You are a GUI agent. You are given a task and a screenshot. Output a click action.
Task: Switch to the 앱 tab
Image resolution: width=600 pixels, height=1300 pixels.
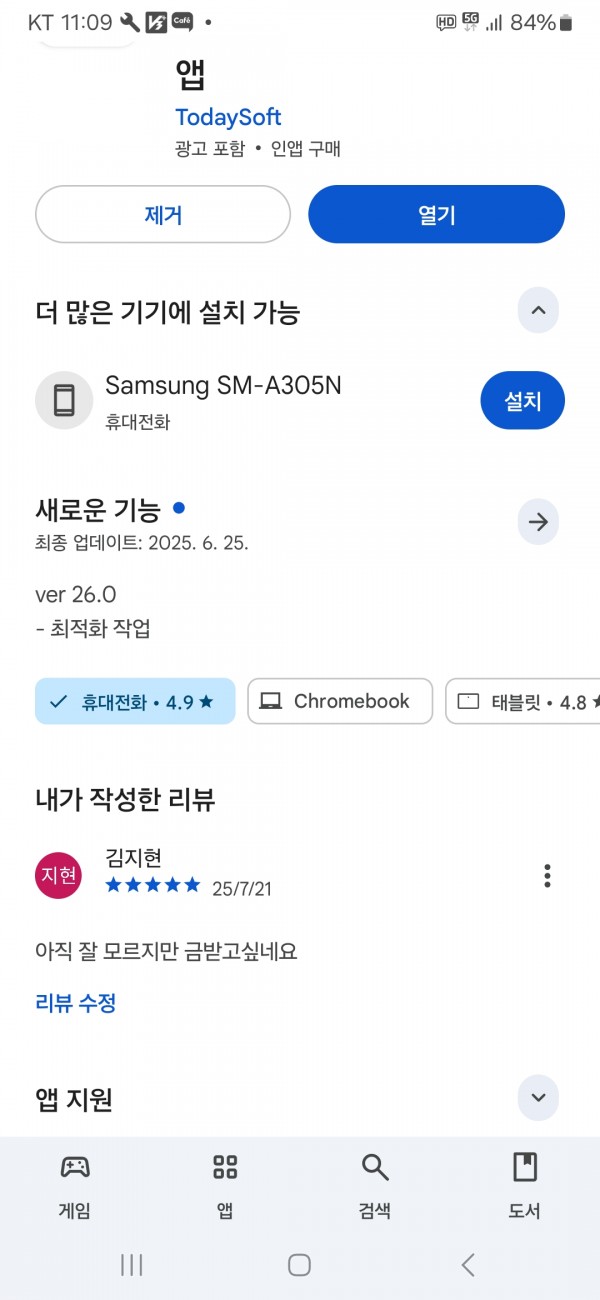[225, 1186]
